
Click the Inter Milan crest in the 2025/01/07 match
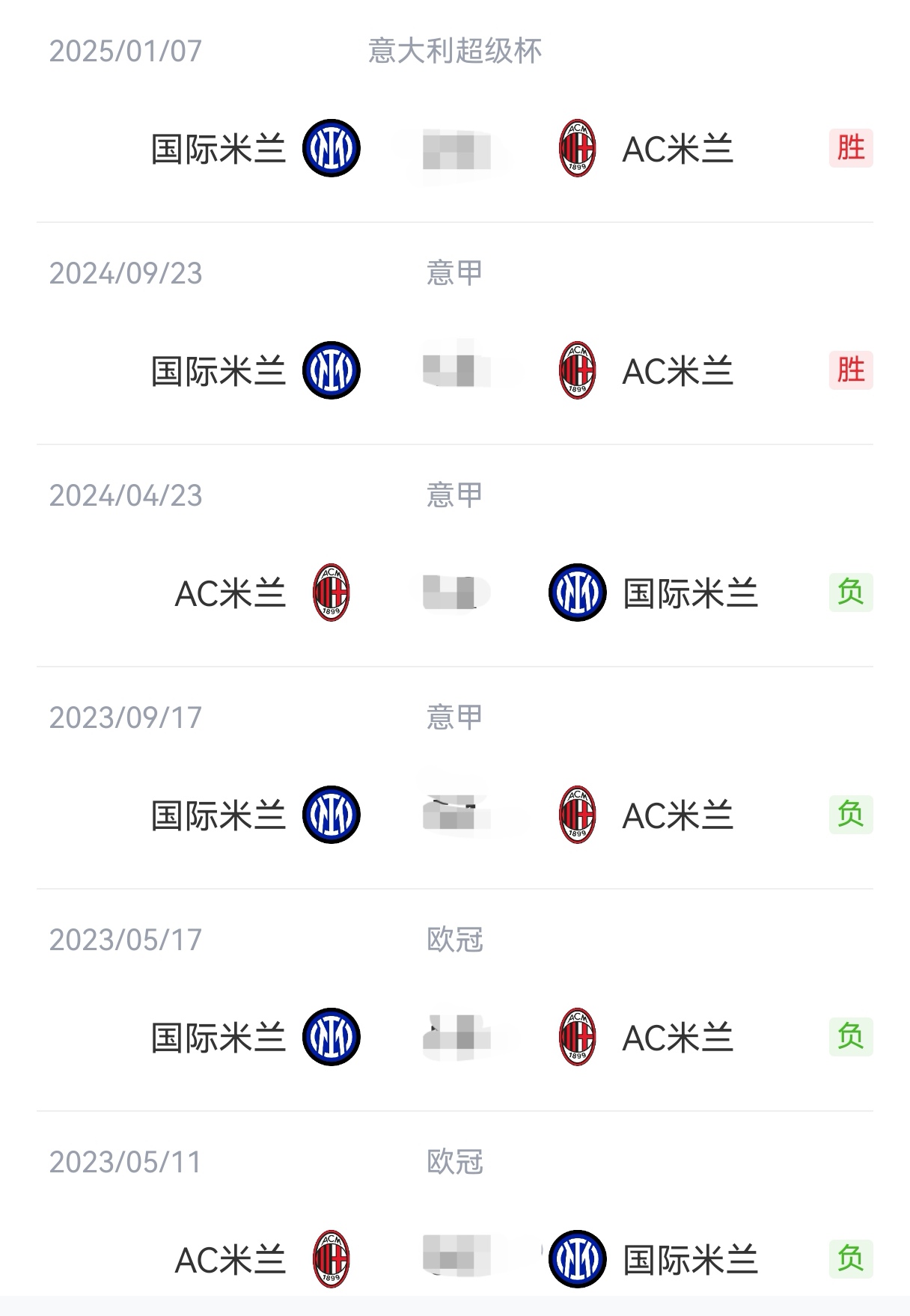334,148
